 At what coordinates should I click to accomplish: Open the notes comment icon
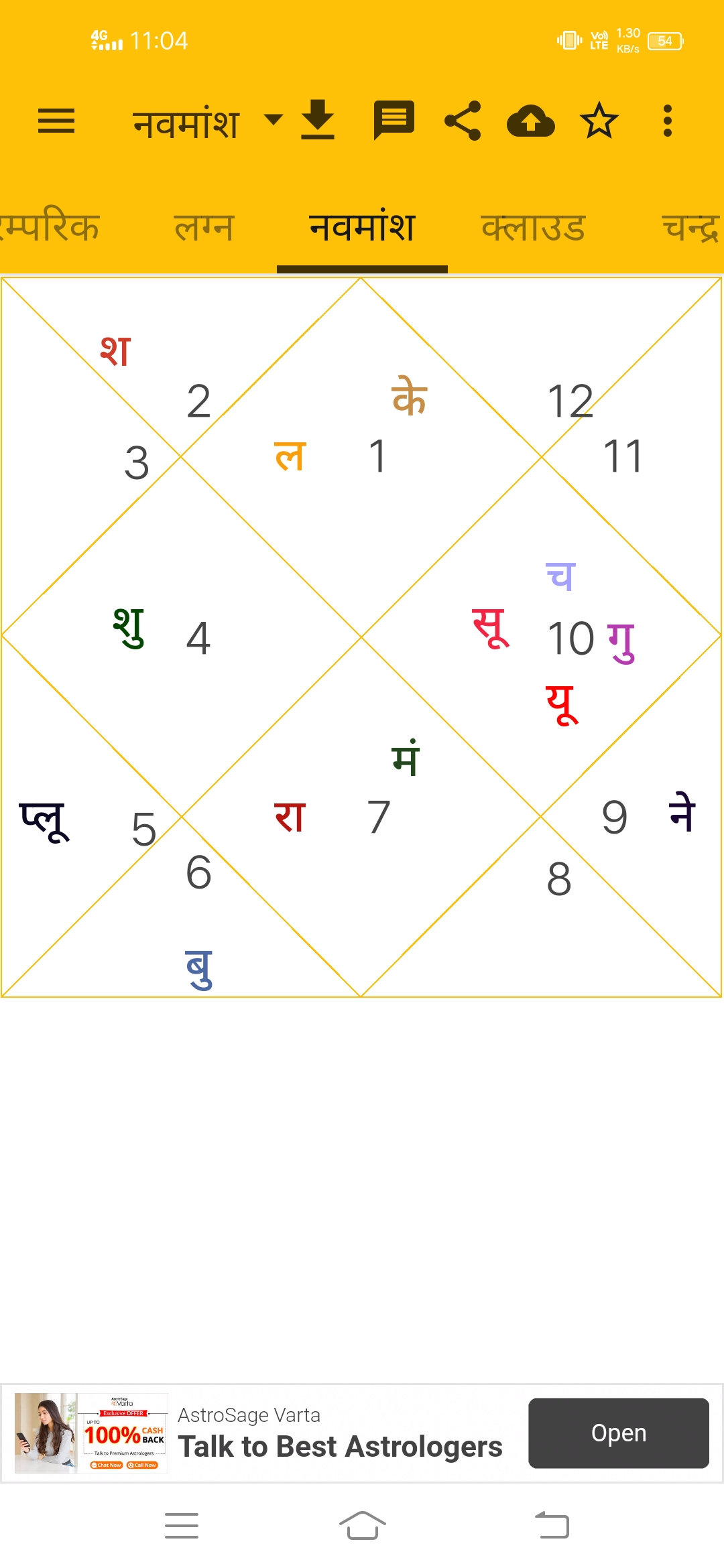[394, 121]
